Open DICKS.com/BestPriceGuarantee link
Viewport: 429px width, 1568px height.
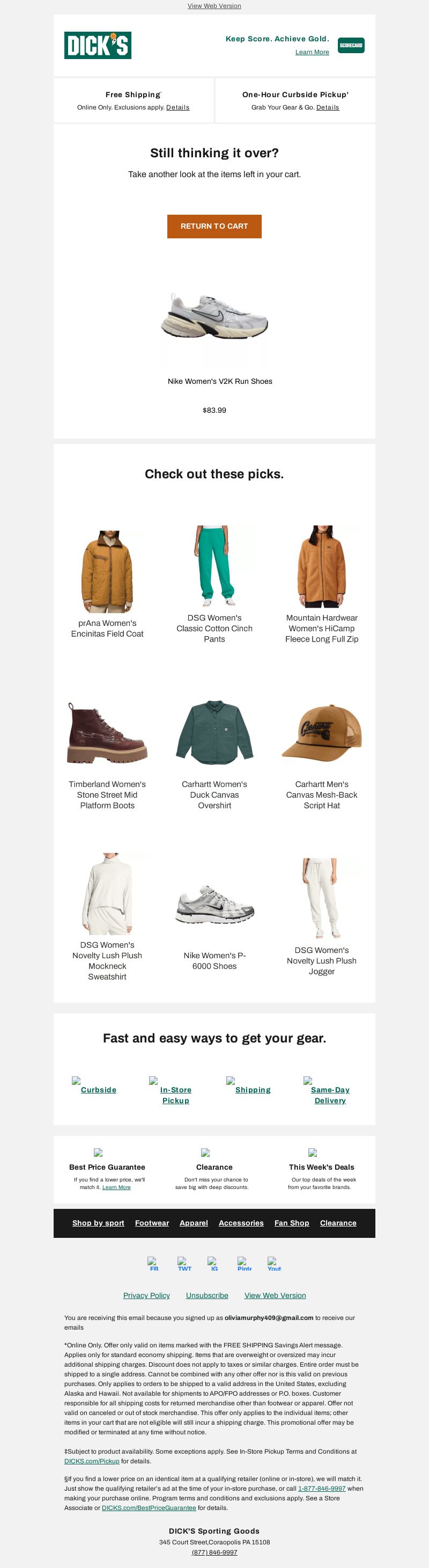pos(149,1508)
